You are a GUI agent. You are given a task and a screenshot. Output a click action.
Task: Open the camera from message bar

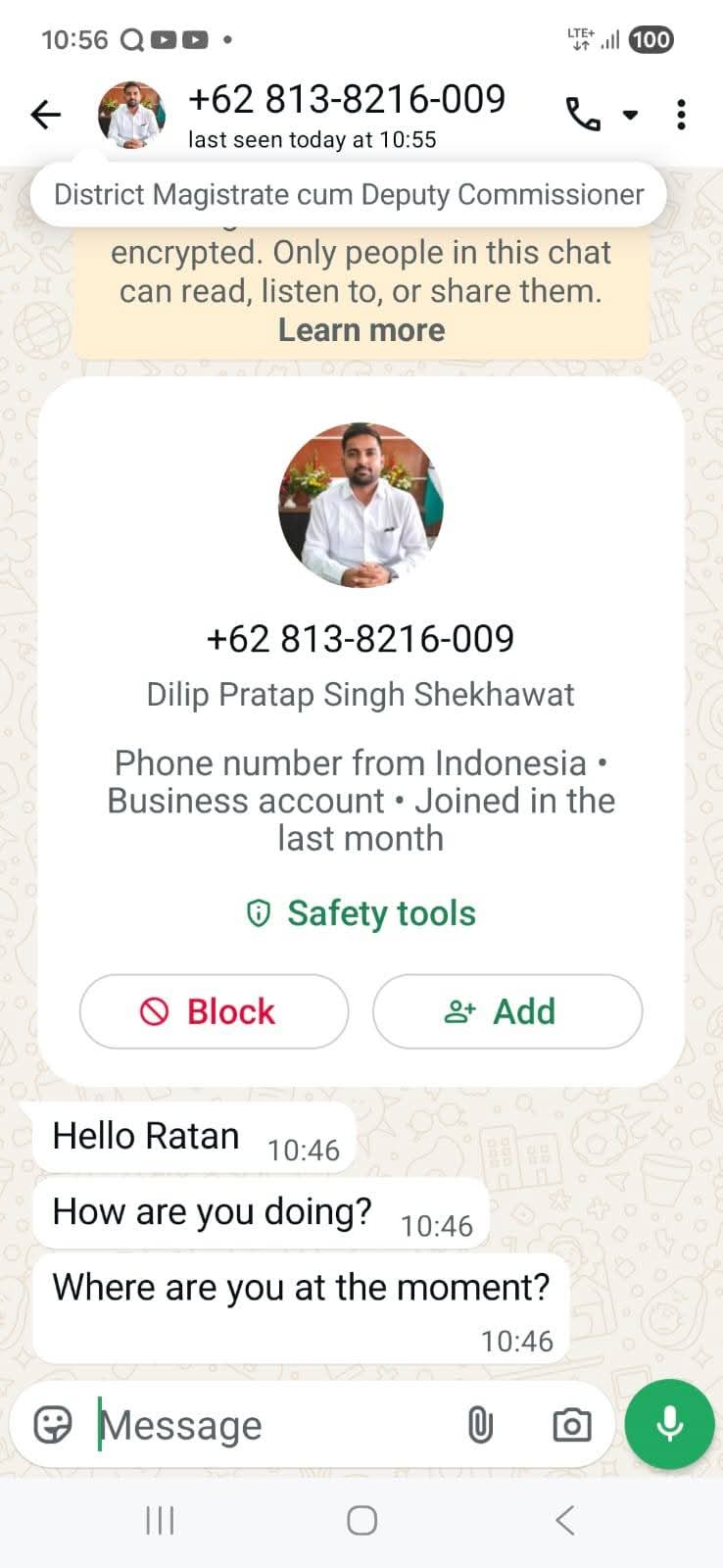click(x=571, y=1425)
